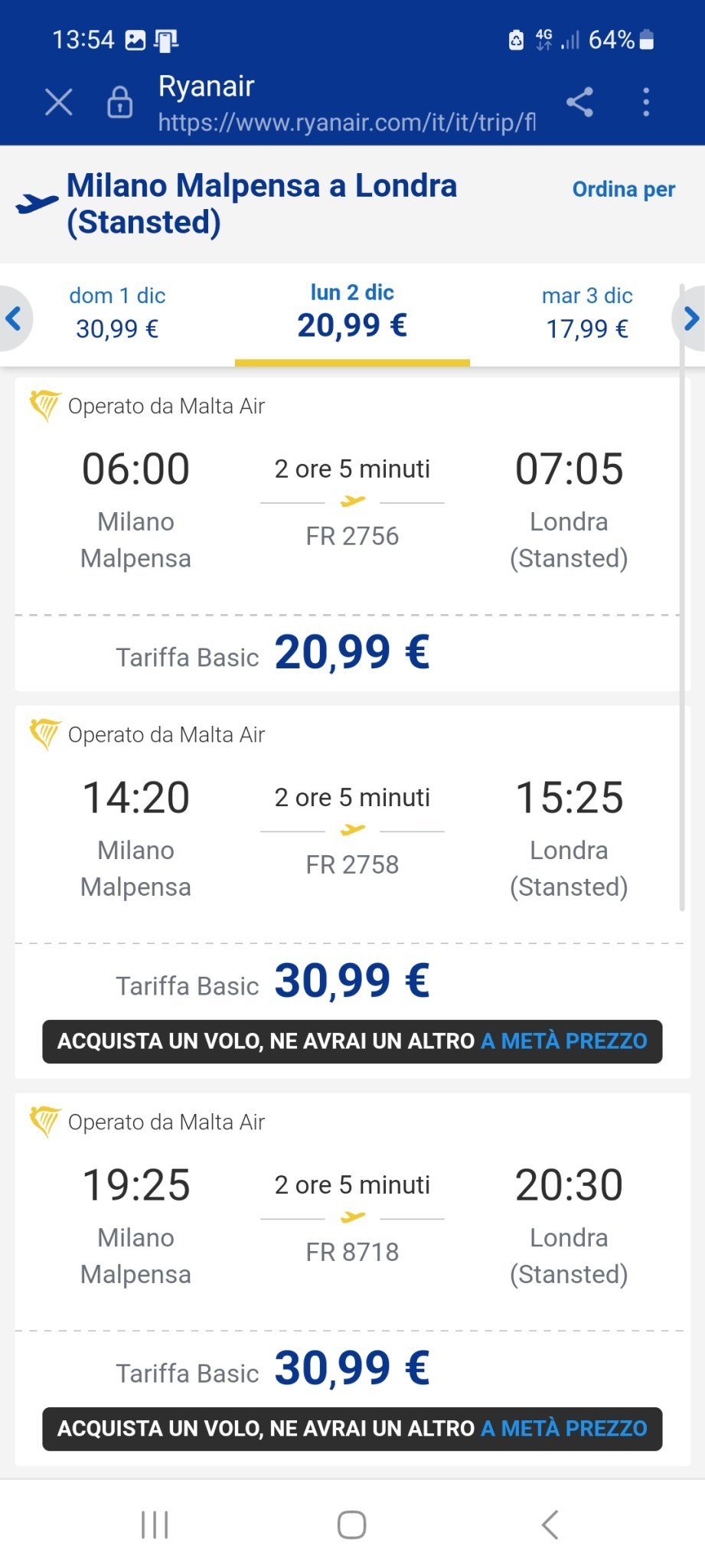Select the mar 3 dic date
Image resolution: width=705 pixels, height=1568 pixels.
pyautogui.click(x=587, y=312)
